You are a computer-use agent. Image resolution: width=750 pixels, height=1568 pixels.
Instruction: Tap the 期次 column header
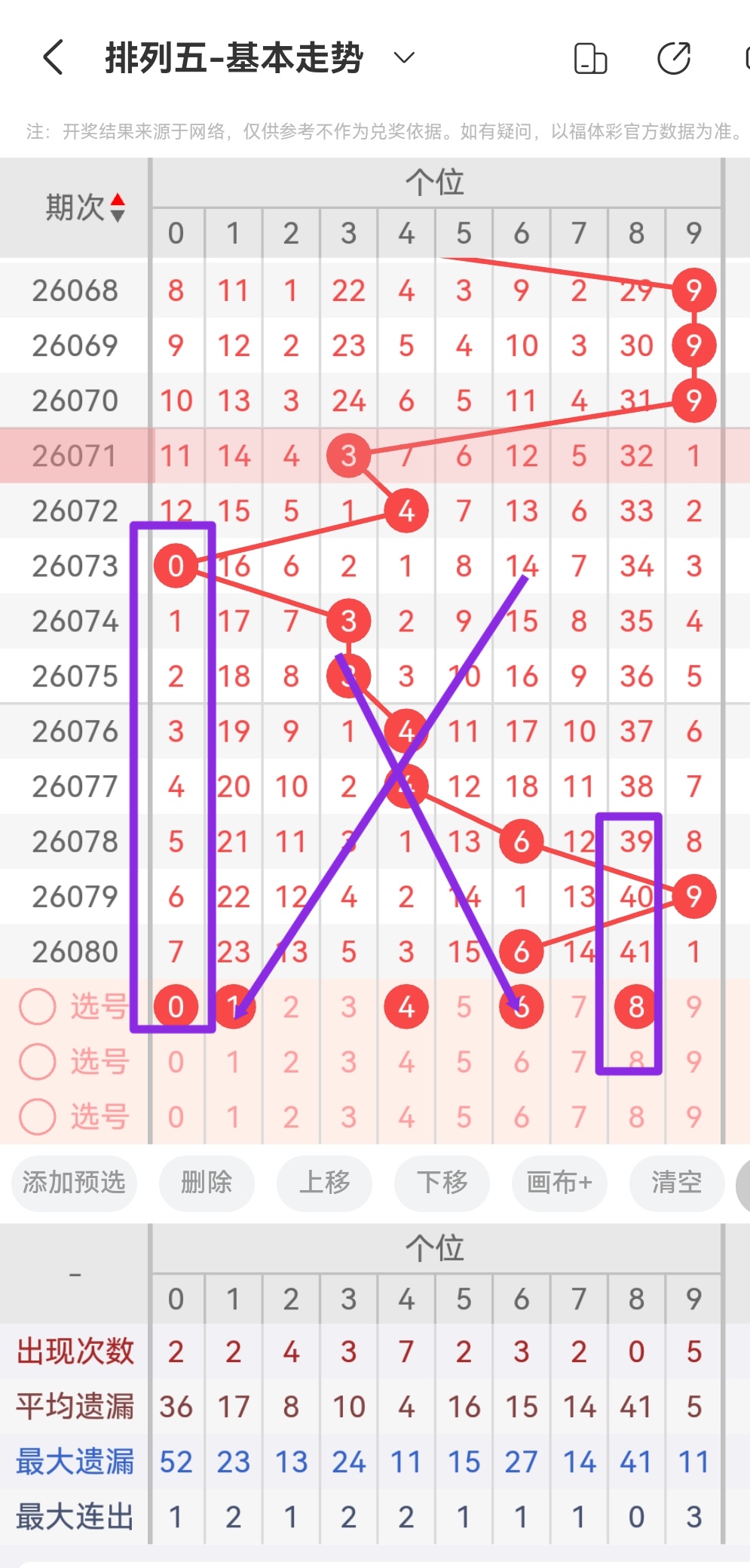(75, 207)
